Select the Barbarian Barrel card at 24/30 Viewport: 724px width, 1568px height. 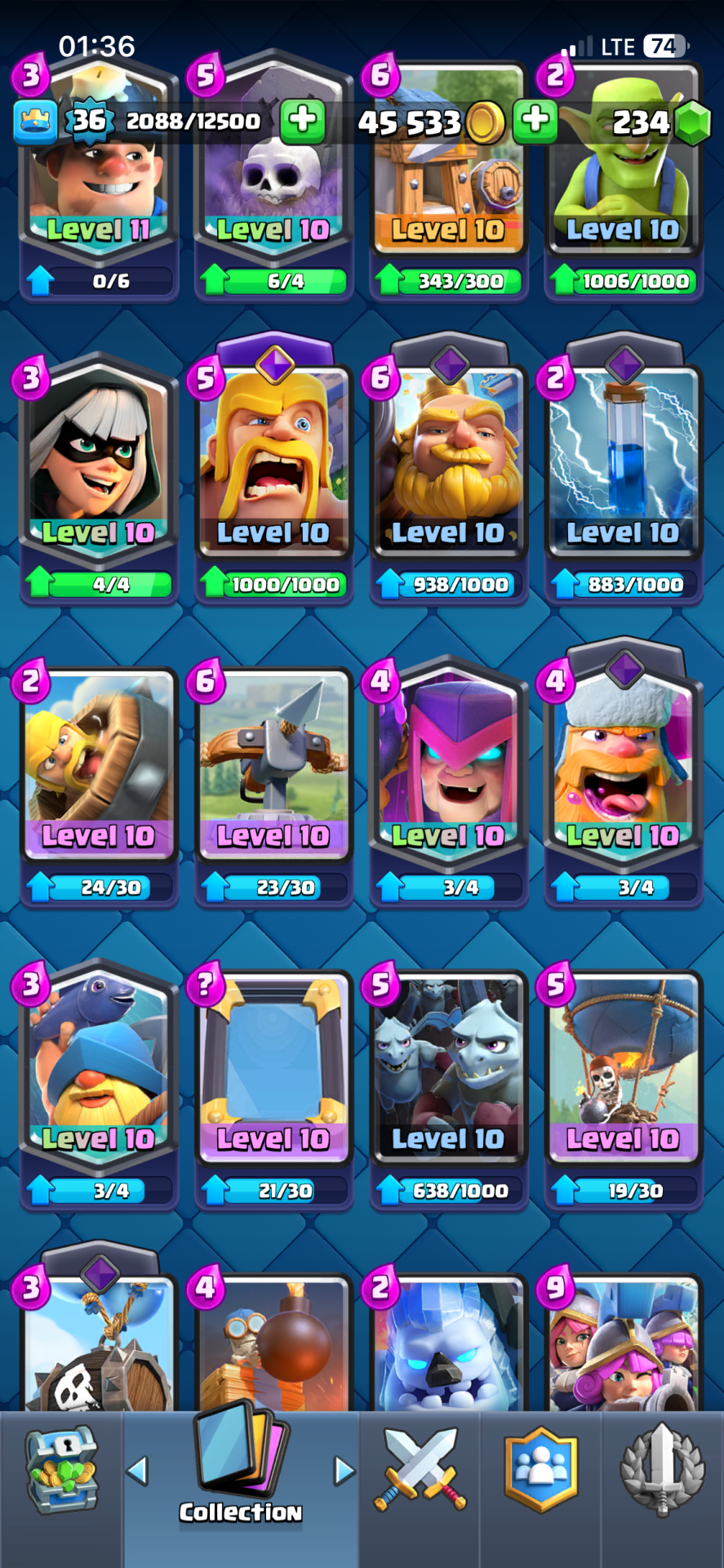(x=98, y=768)
